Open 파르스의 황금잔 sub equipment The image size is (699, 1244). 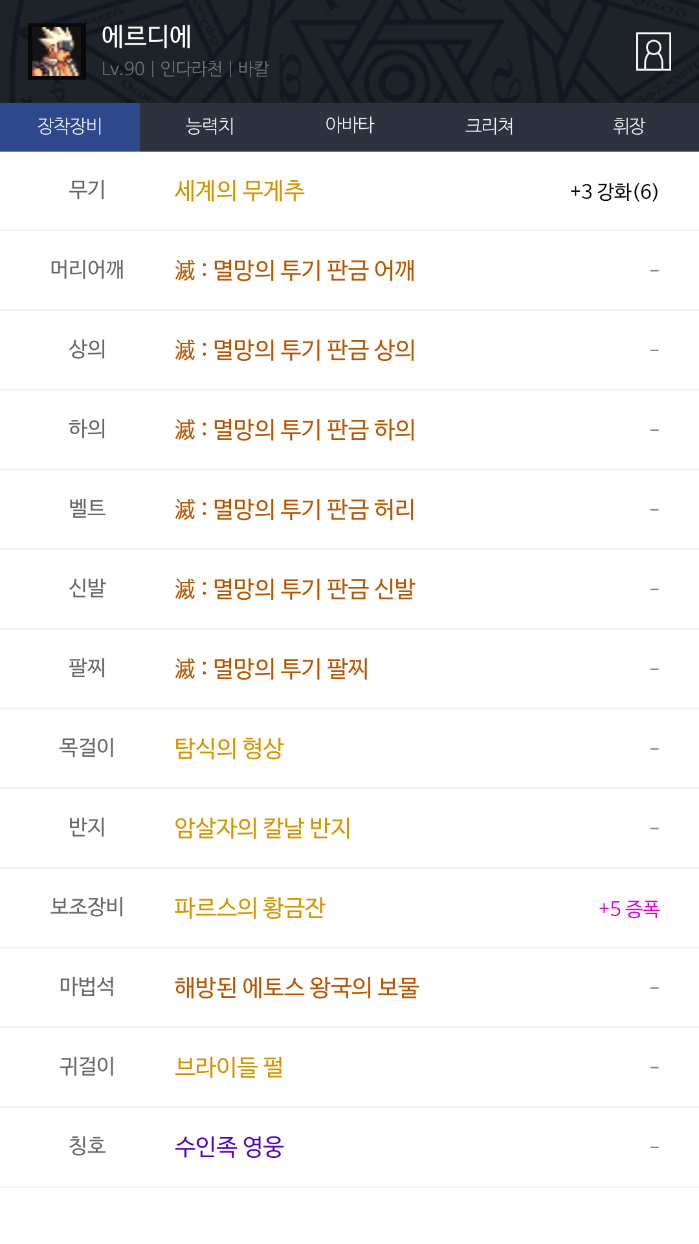point(250,908)
